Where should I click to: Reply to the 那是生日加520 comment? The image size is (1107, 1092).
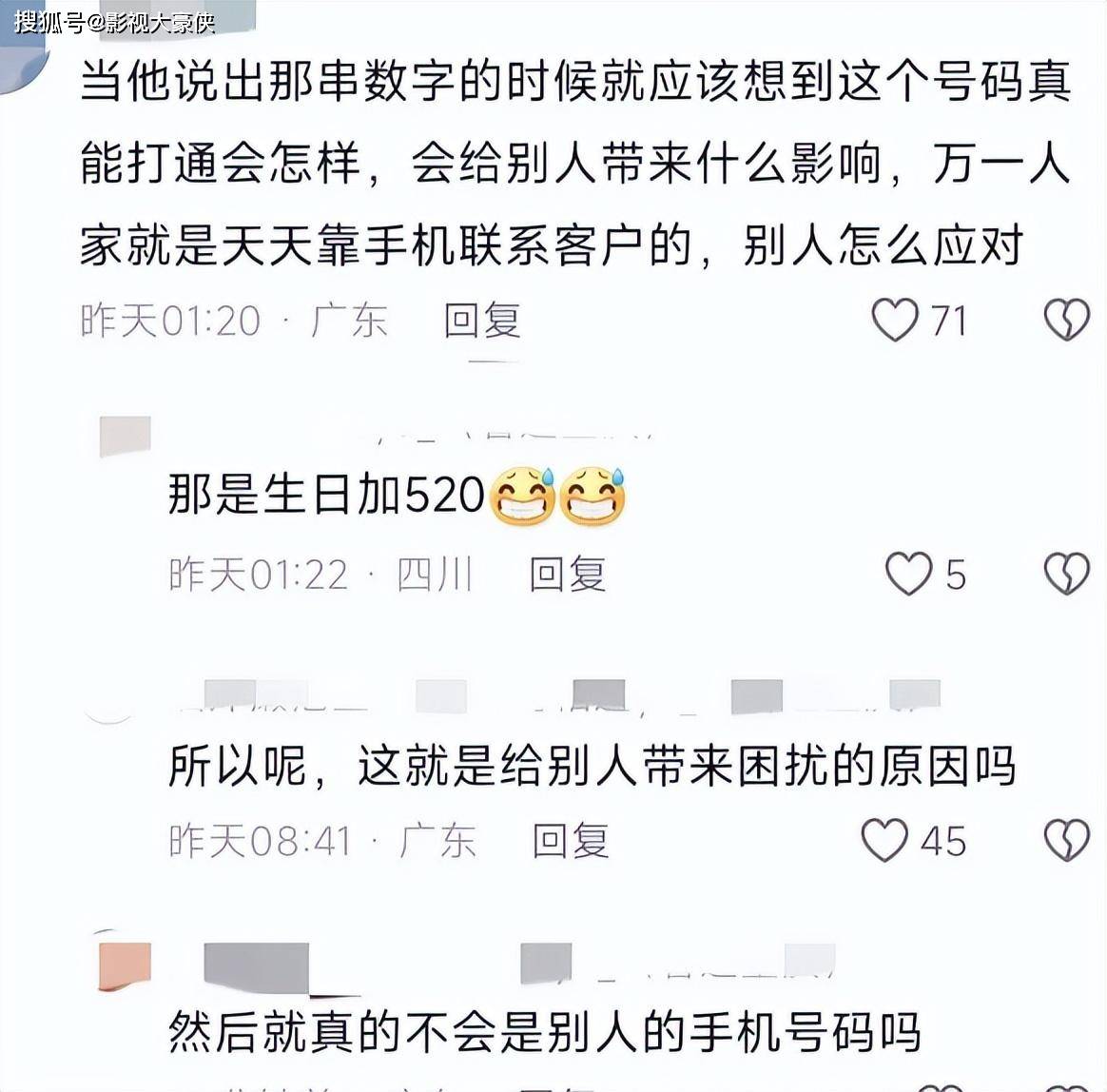(x=568, y=575)
